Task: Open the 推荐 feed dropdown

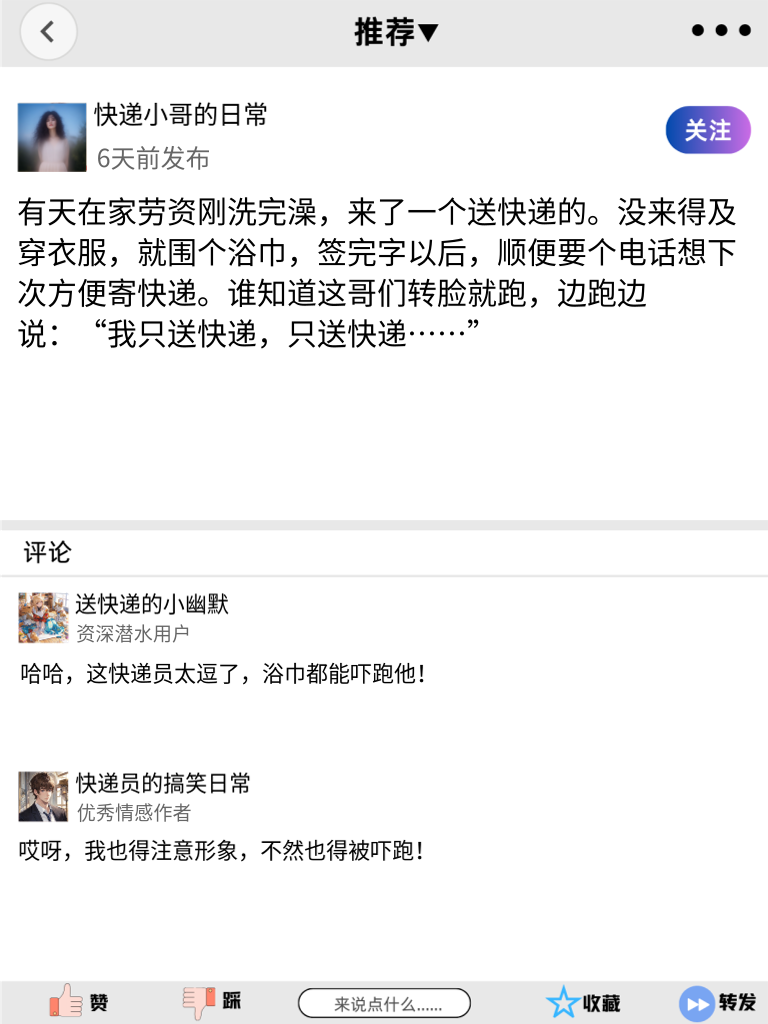Action: pos(383,31)
